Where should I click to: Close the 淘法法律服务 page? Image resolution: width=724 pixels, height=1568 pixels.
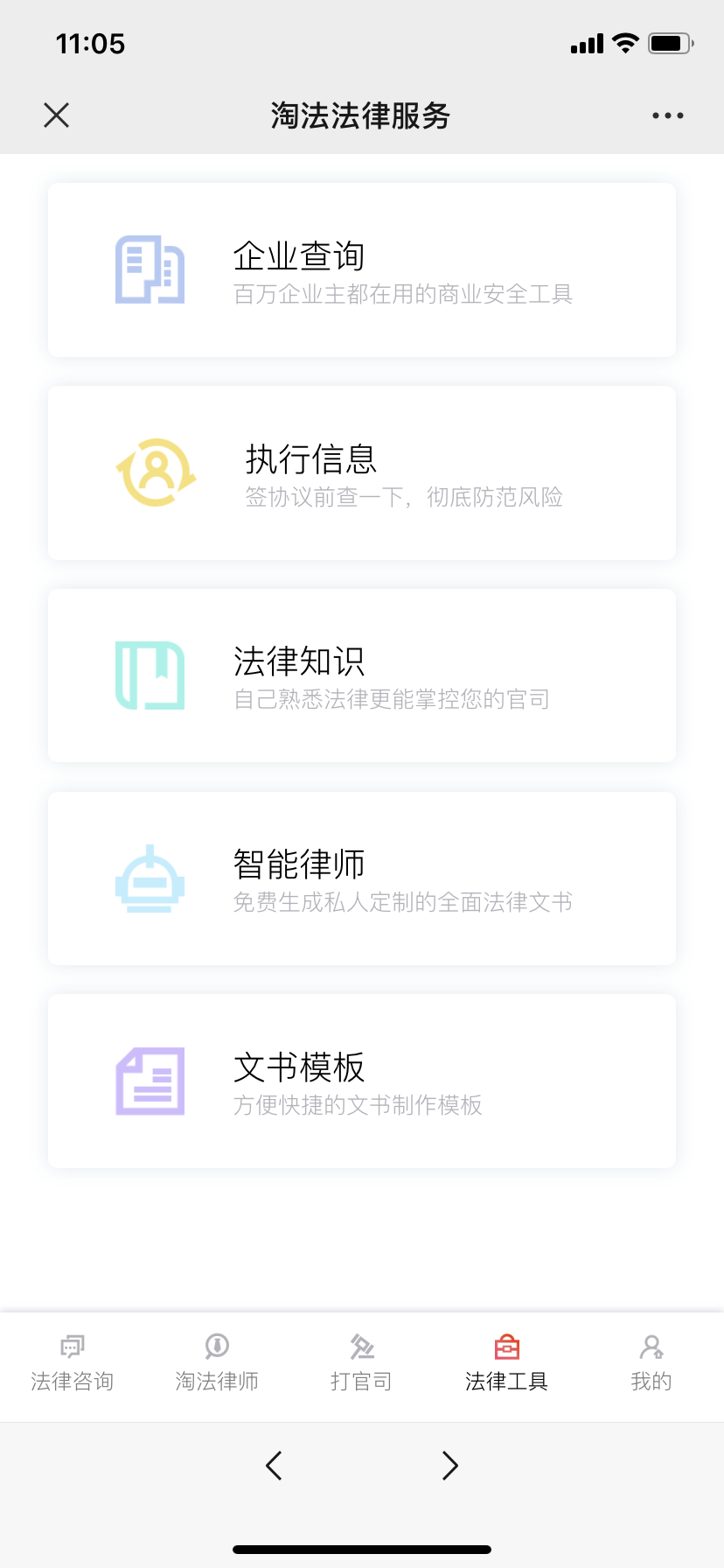coord(57,115)
